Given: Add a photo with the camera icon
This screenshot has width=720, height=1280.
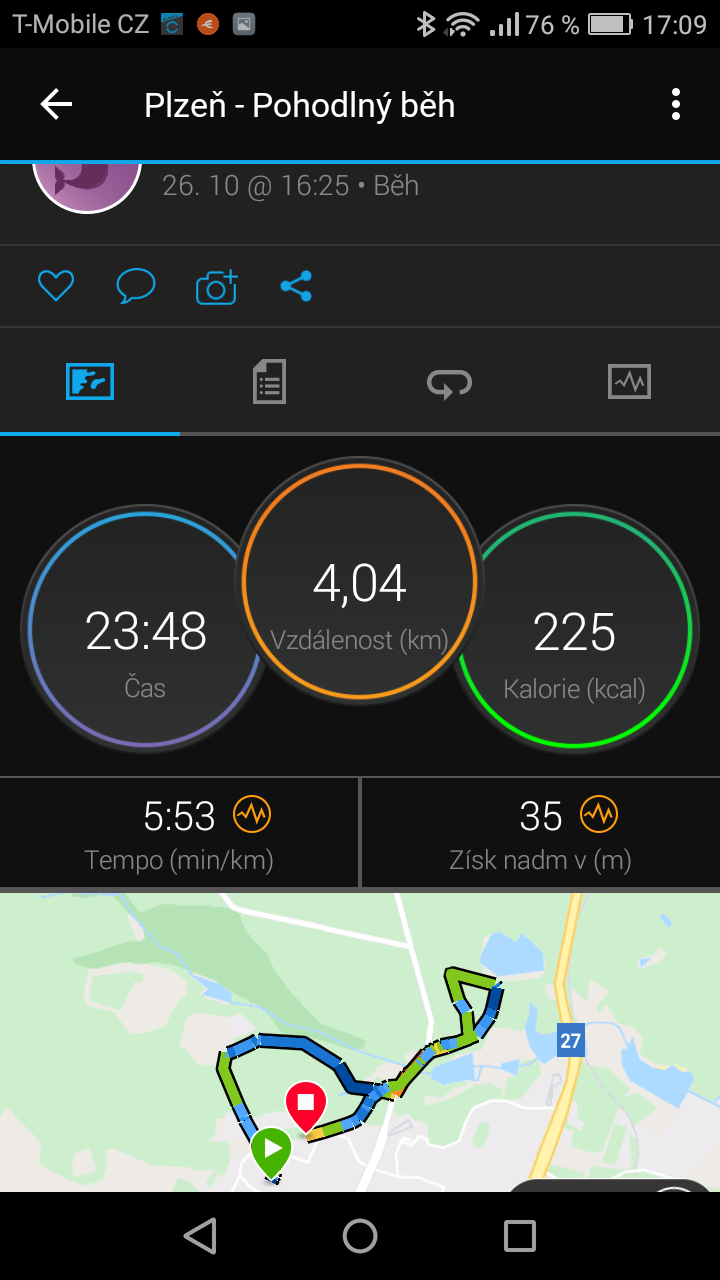Looking at the screenshot, I should (217, 287).
